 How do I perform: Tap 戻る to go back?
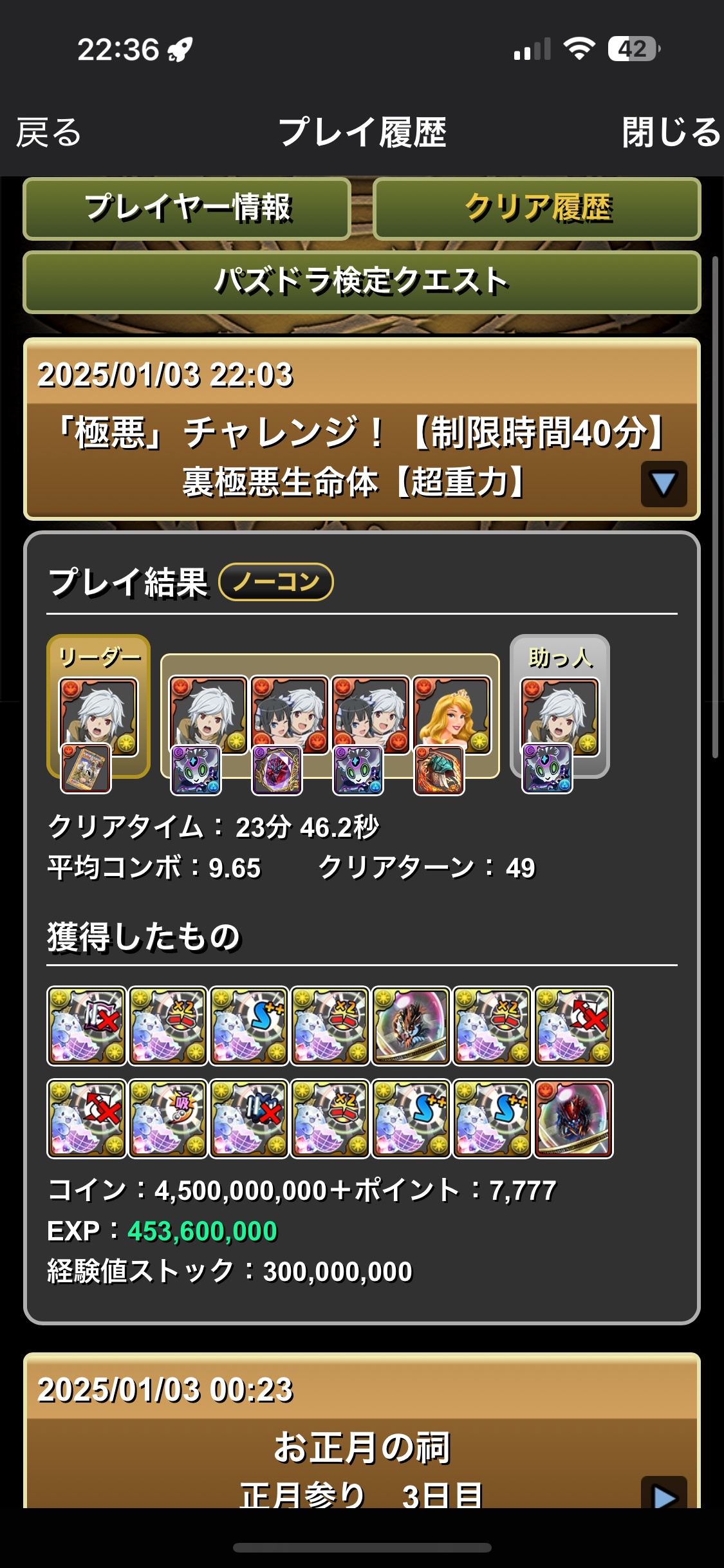point(49,133)
